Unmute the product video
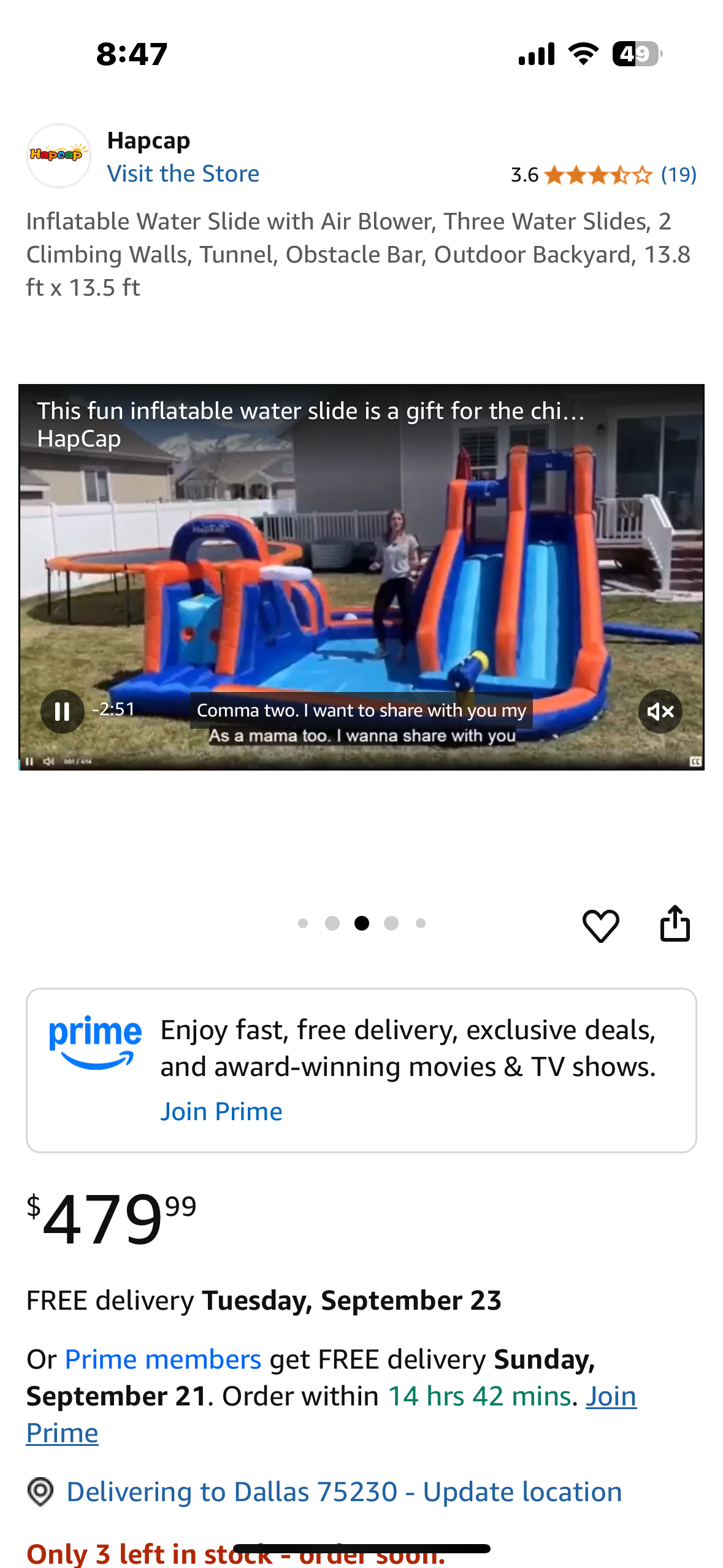Image resolution: width=723 pixels, height=1568 pixels. (660, 711)
